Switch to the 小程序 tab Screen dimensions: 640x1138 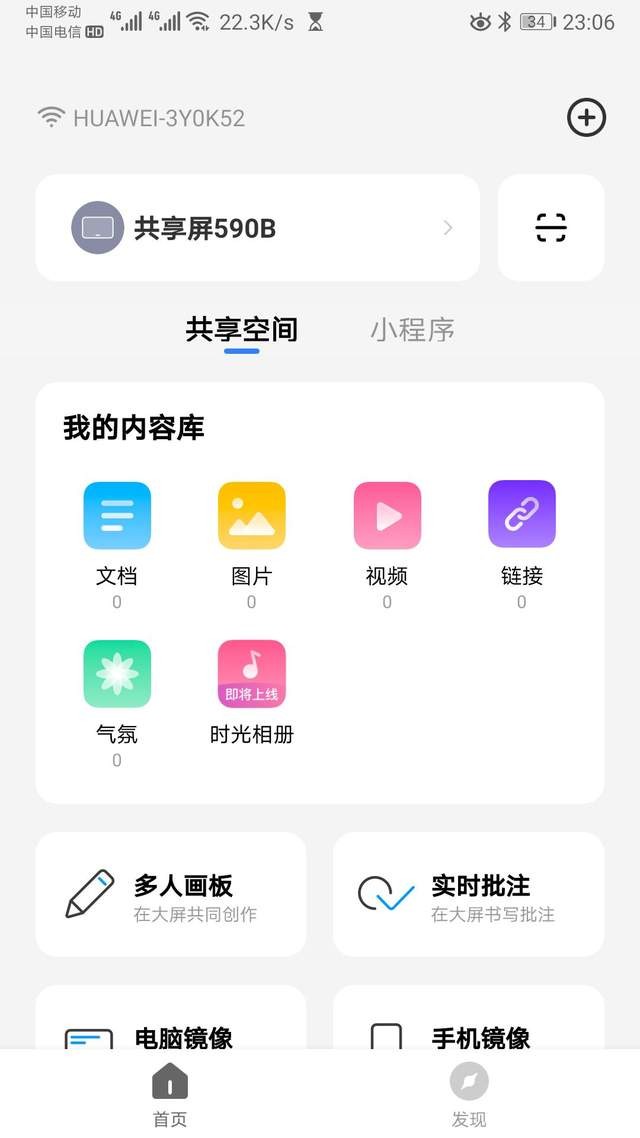pyautogui.click(x=412, y=330)
